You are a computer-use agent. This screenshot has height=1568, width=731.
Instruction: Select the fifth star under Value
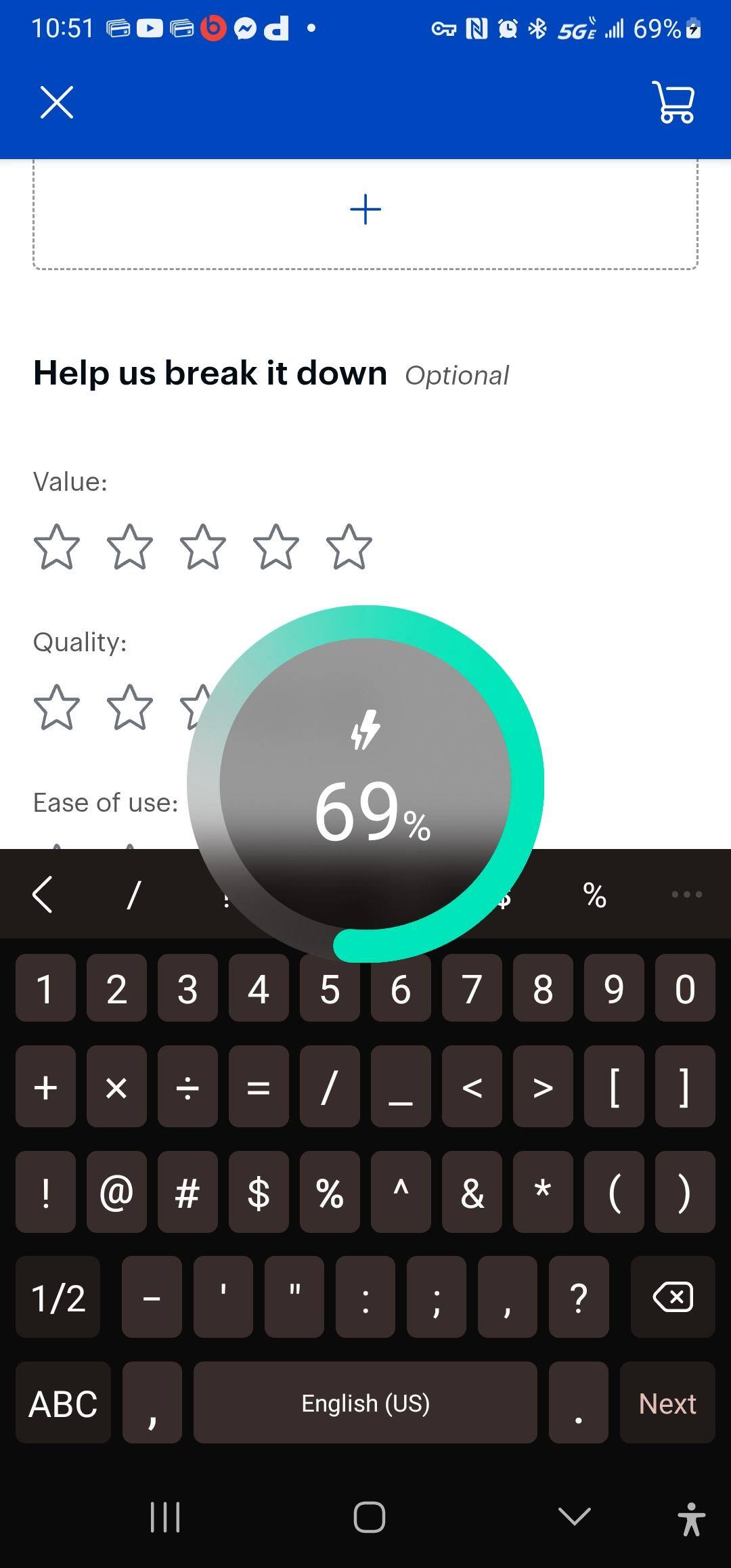[349, 547]
